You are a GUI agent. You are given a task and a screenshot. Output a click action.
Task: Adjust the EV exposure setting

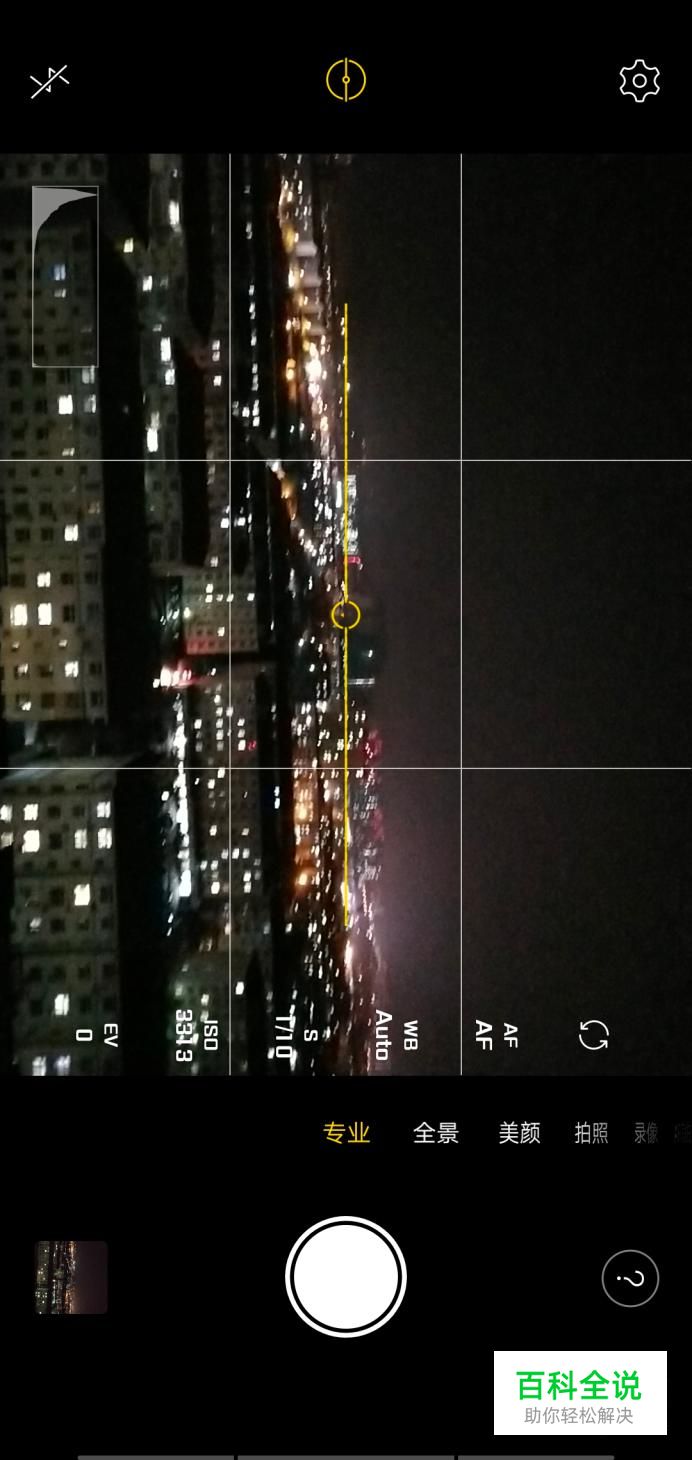point(97,1035)
